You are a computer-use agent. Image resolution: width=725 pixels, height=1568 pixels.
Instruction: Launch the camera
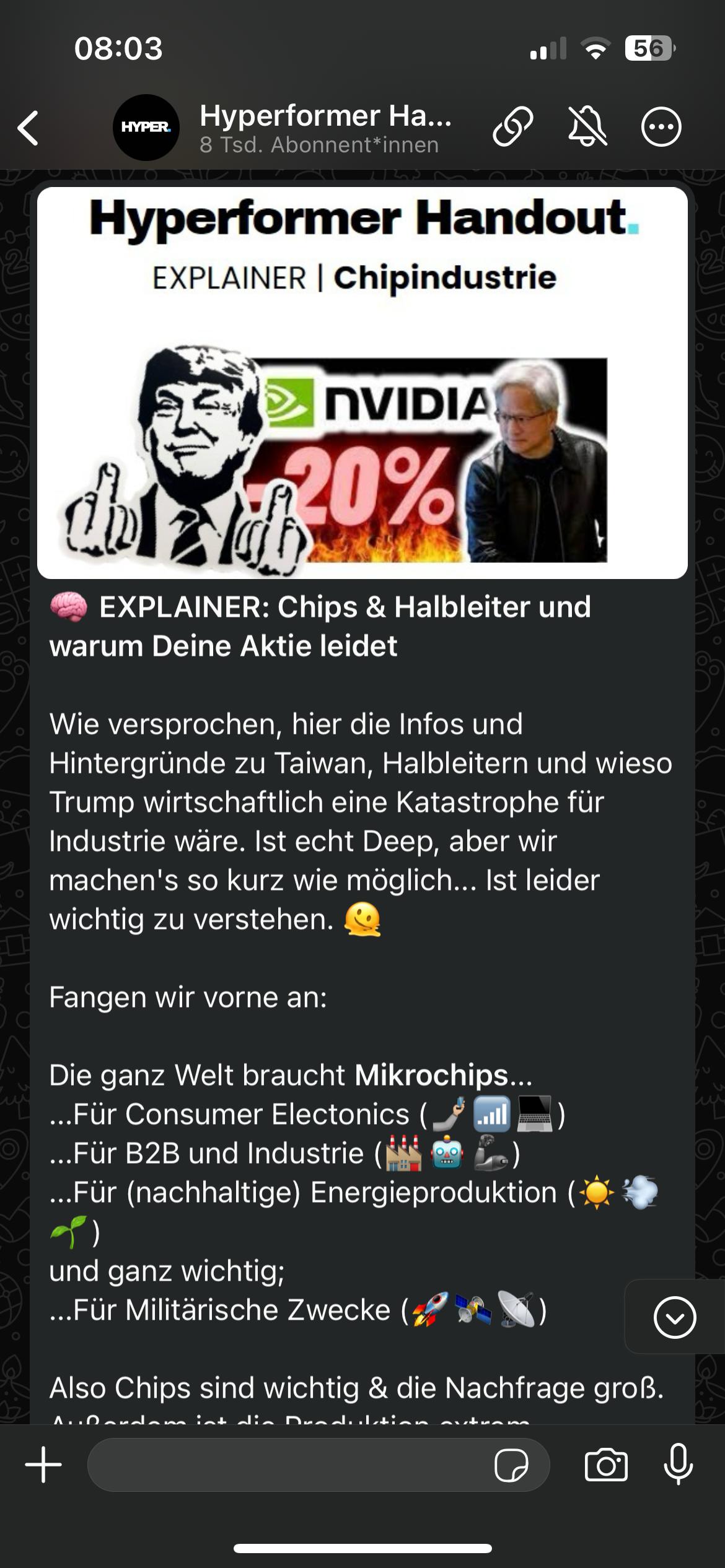coord(605,1465)
